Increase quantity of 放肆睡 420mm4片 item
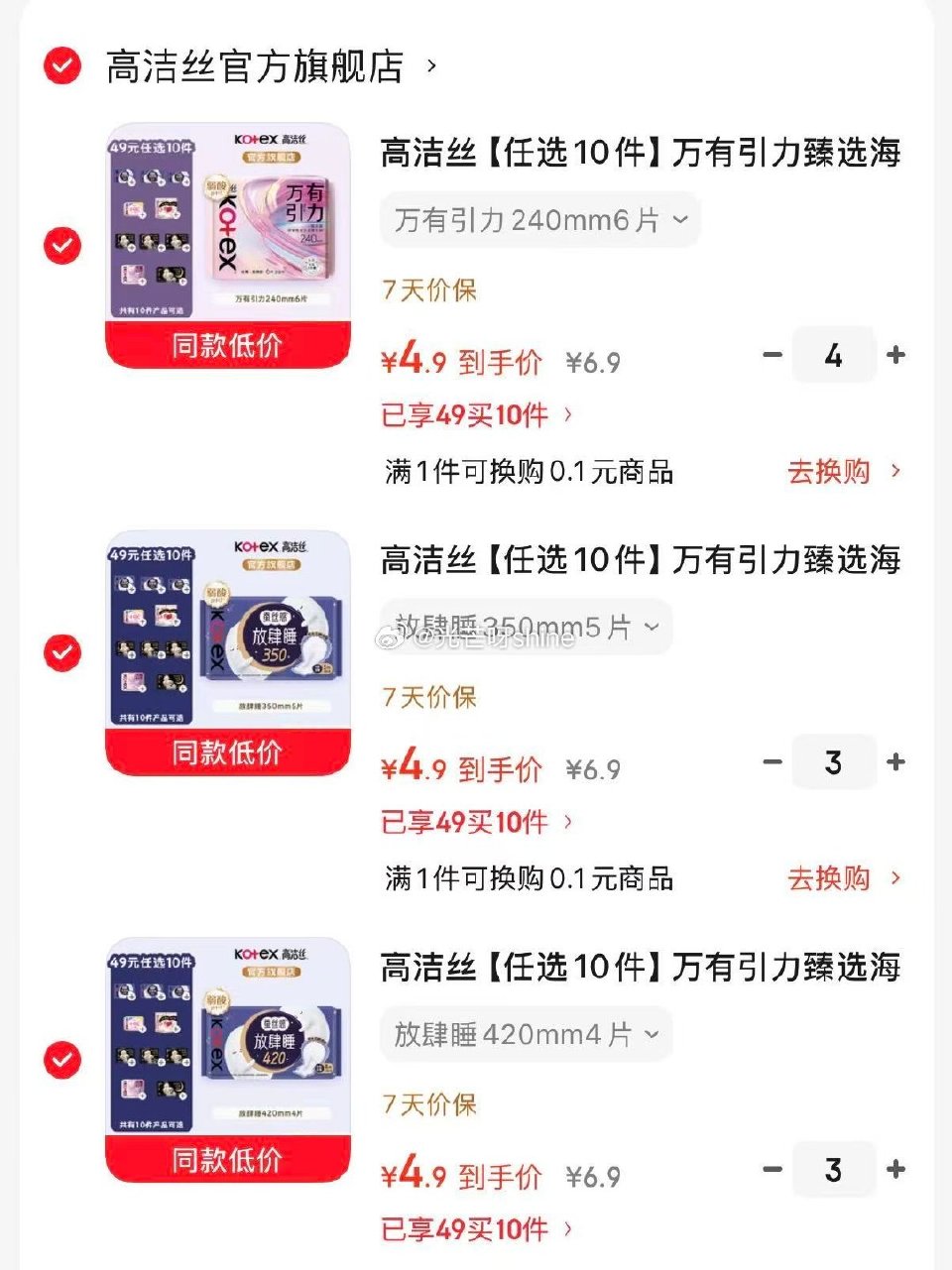This screenshot has height=1270, width=952. 895,1169
